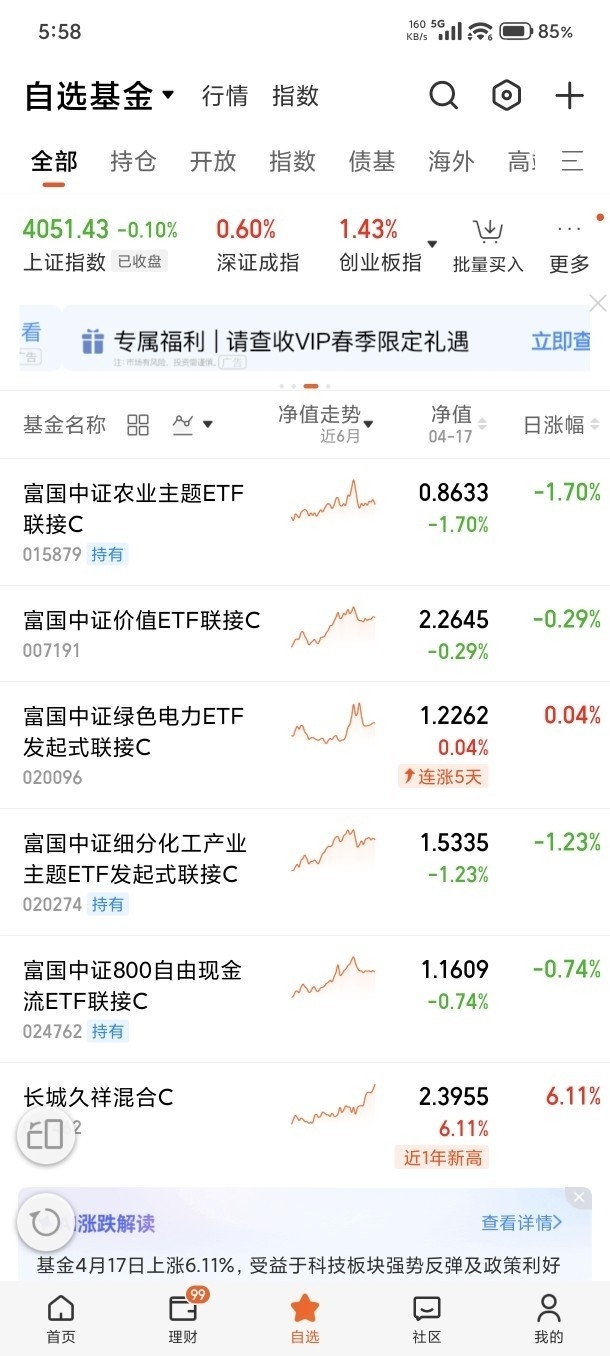Screen dimensions: 610x1356
Task: Tap 批量买入 batch buy
Action: pyautogui.click(x=488, y=246)
